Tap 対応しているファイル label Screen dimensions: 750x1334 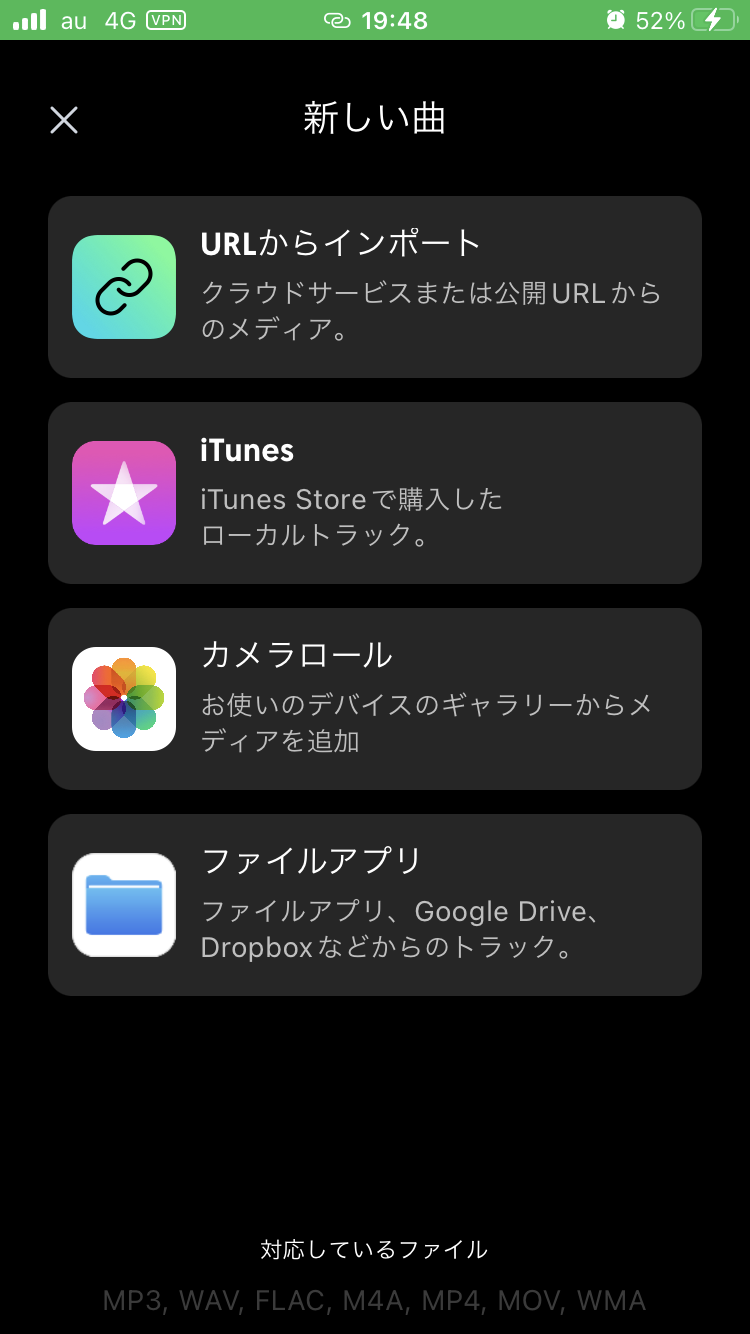pos(375,1250)
